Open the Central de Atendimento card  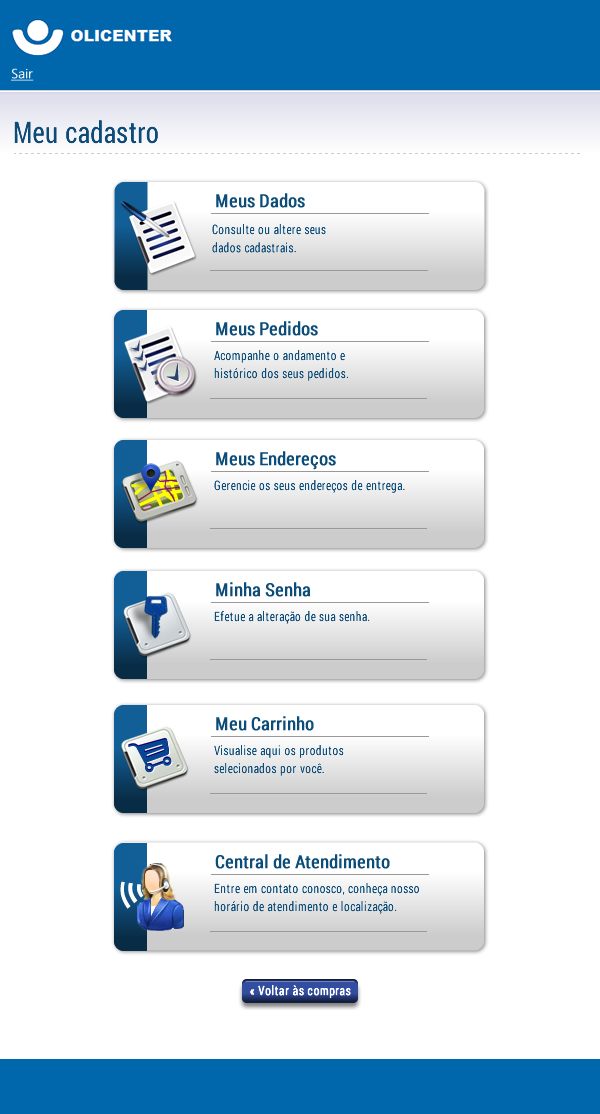point(299,896)
